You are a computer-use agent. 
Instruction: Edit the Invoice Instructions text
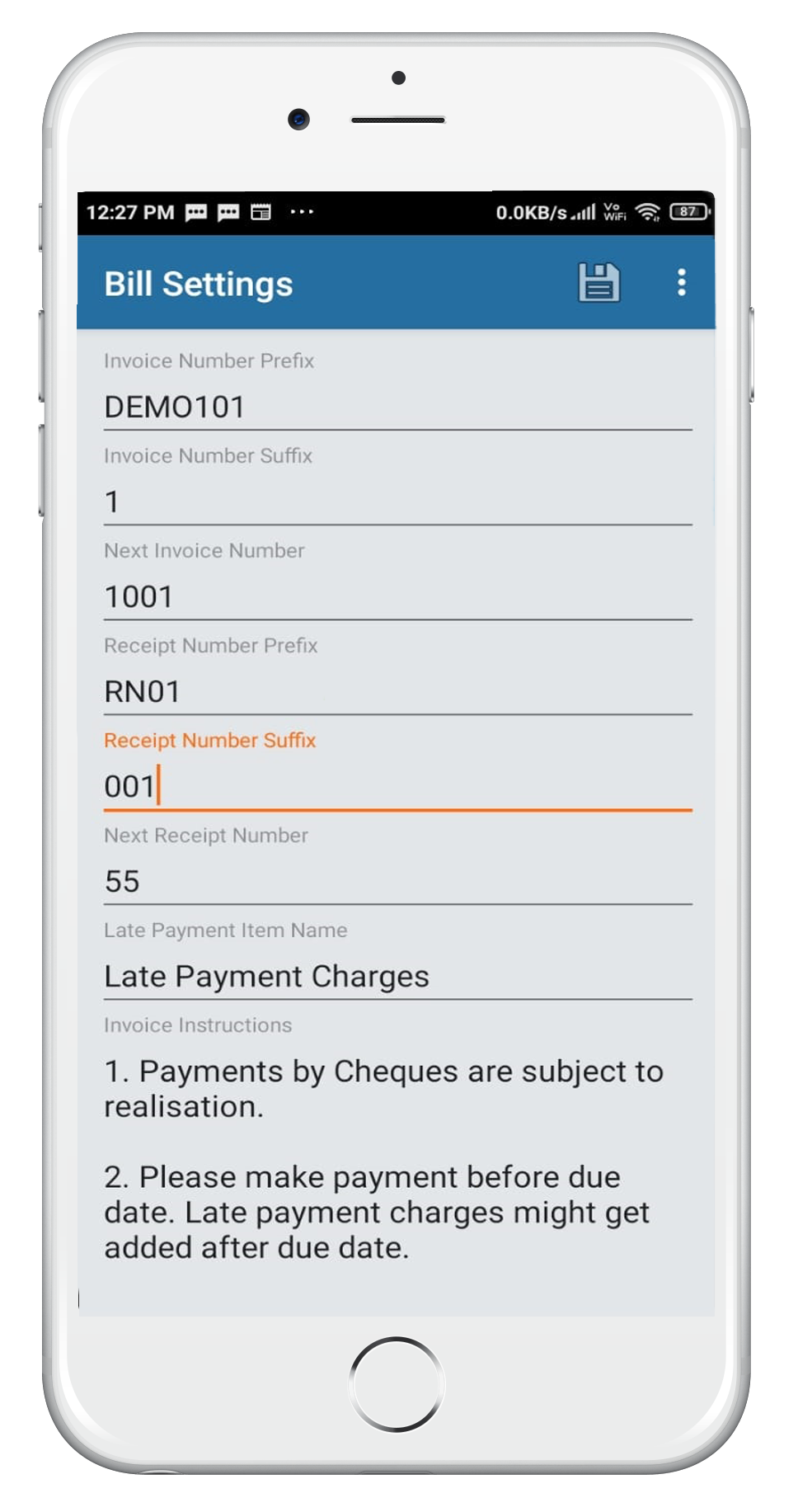397,1159
